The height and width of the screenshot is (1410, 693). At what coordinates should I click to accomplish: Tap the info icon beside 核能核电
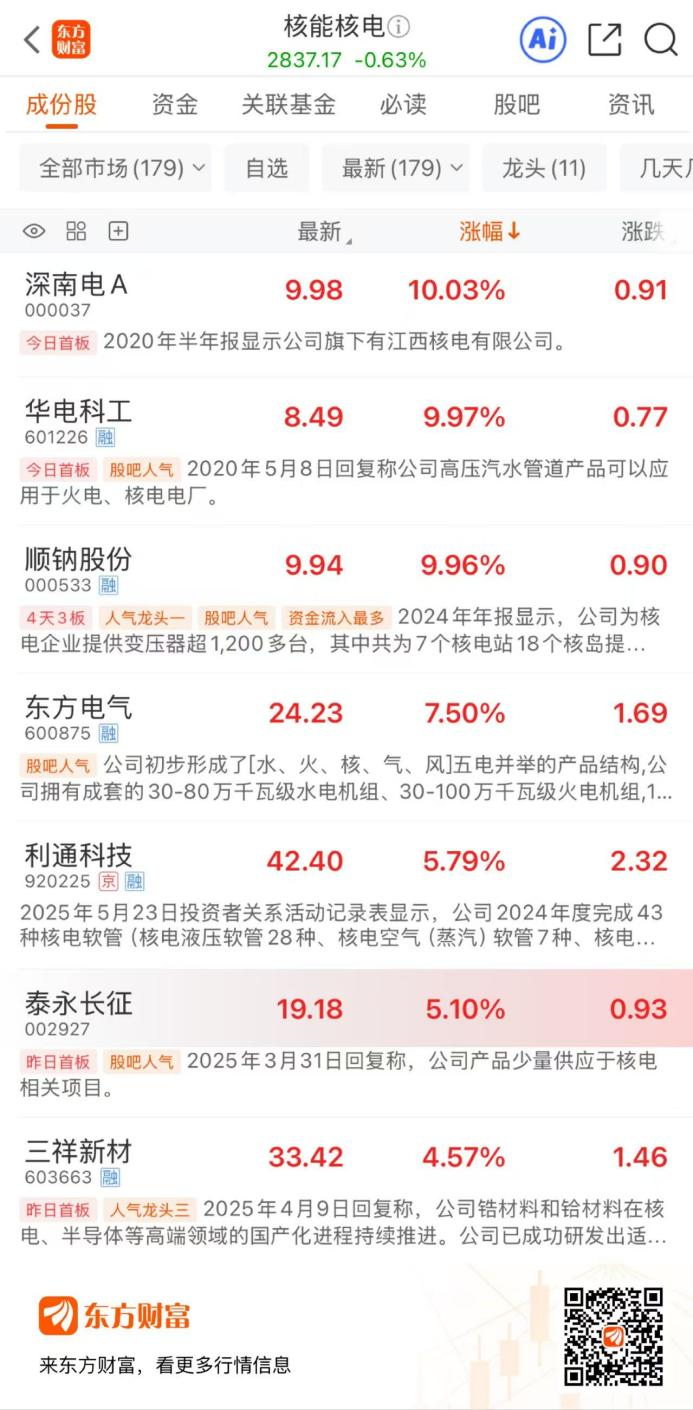point(399,27)
